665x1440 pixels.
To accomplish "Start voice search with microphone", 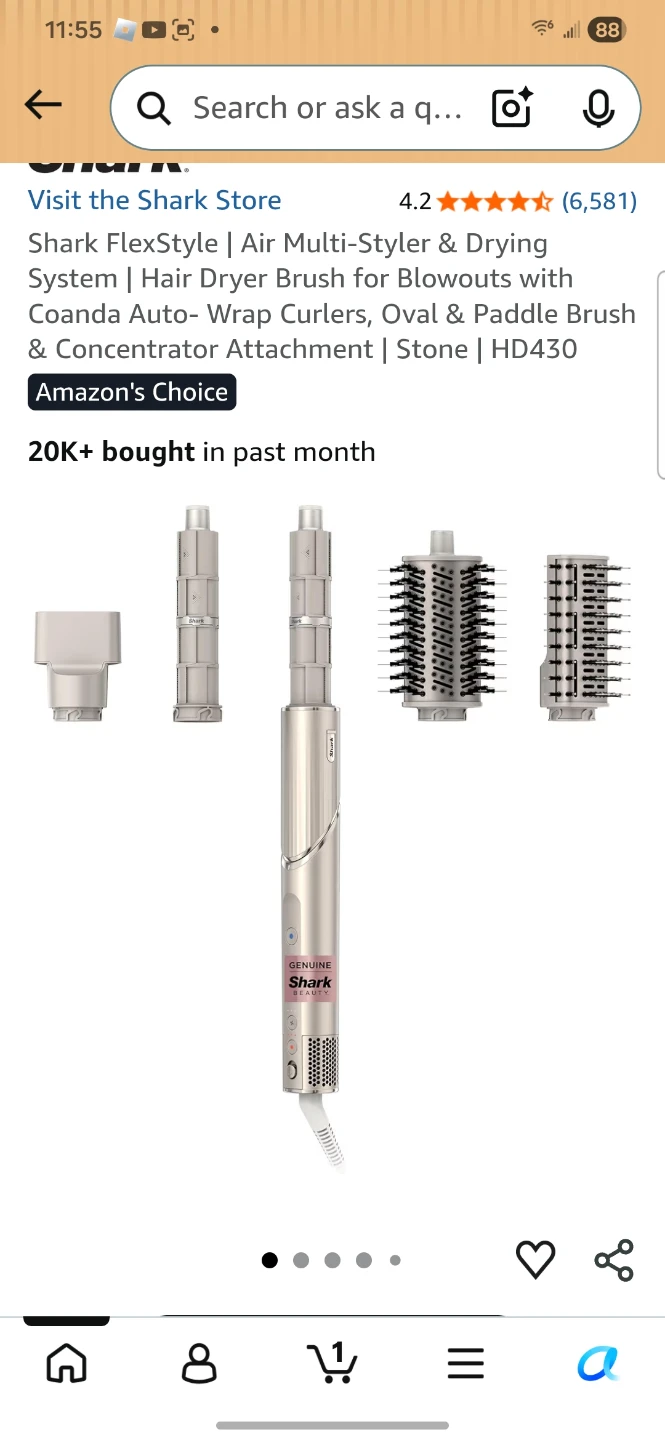I will tap(598, 108).
